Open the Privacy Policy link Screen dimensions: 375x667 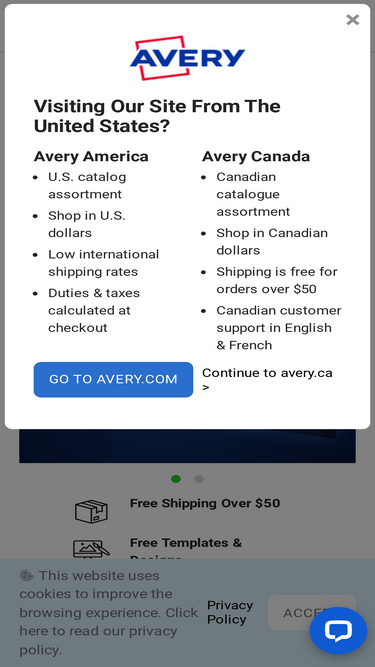(230, 612)
